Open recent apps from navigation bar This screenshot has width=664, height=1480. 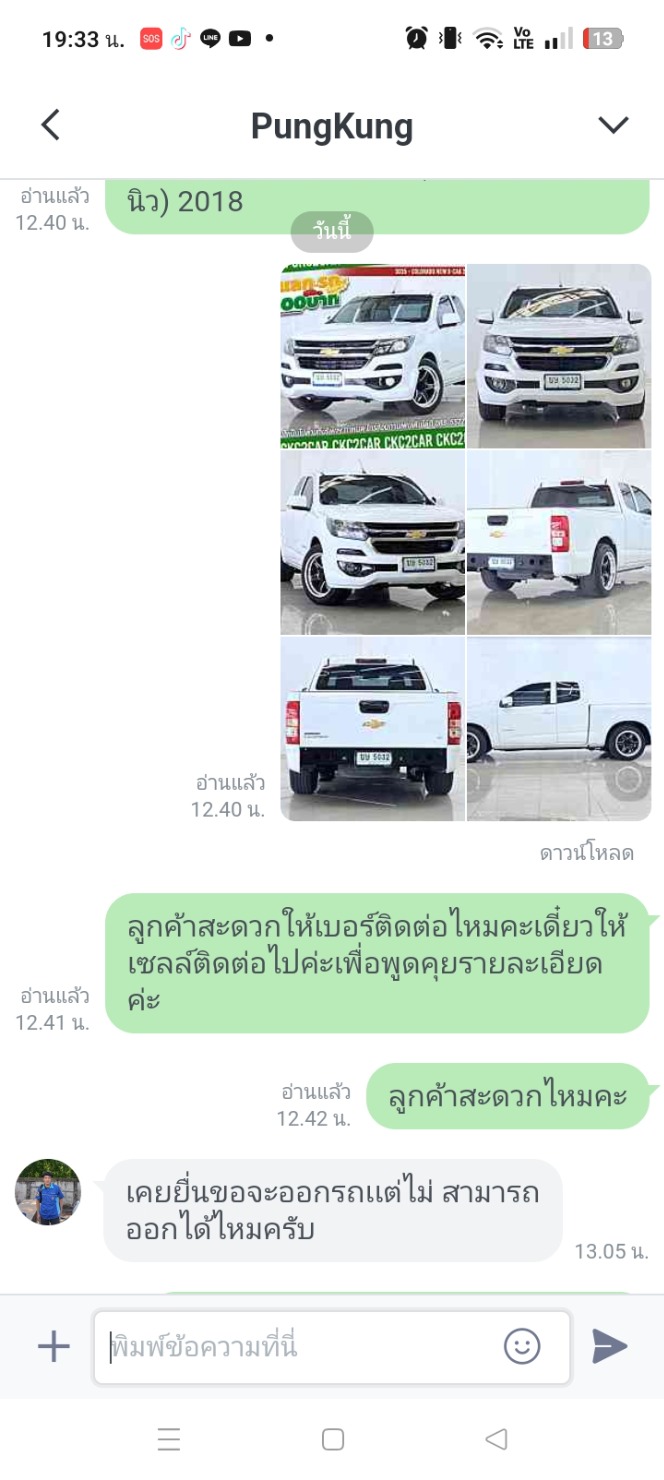169,1439
